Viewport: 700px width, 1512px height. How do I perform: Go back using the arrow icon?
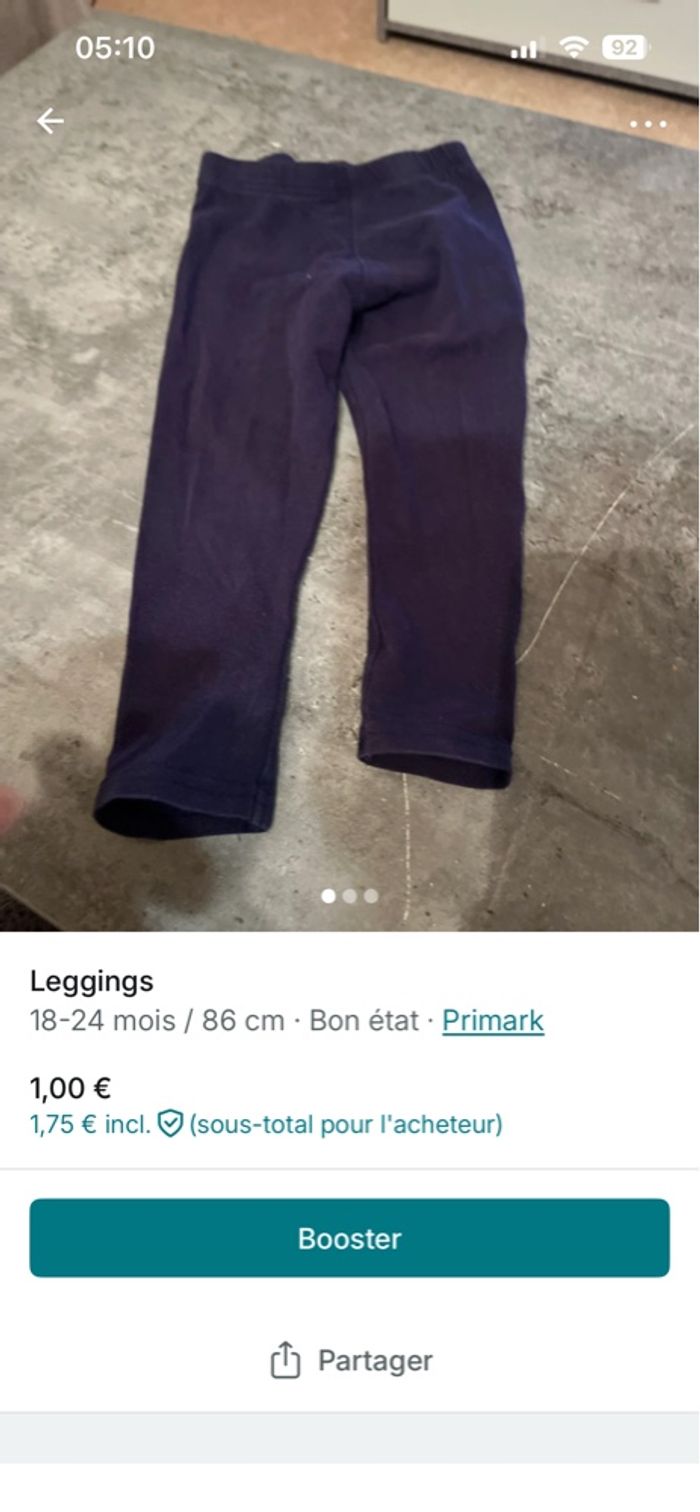(x=49, y=121)
